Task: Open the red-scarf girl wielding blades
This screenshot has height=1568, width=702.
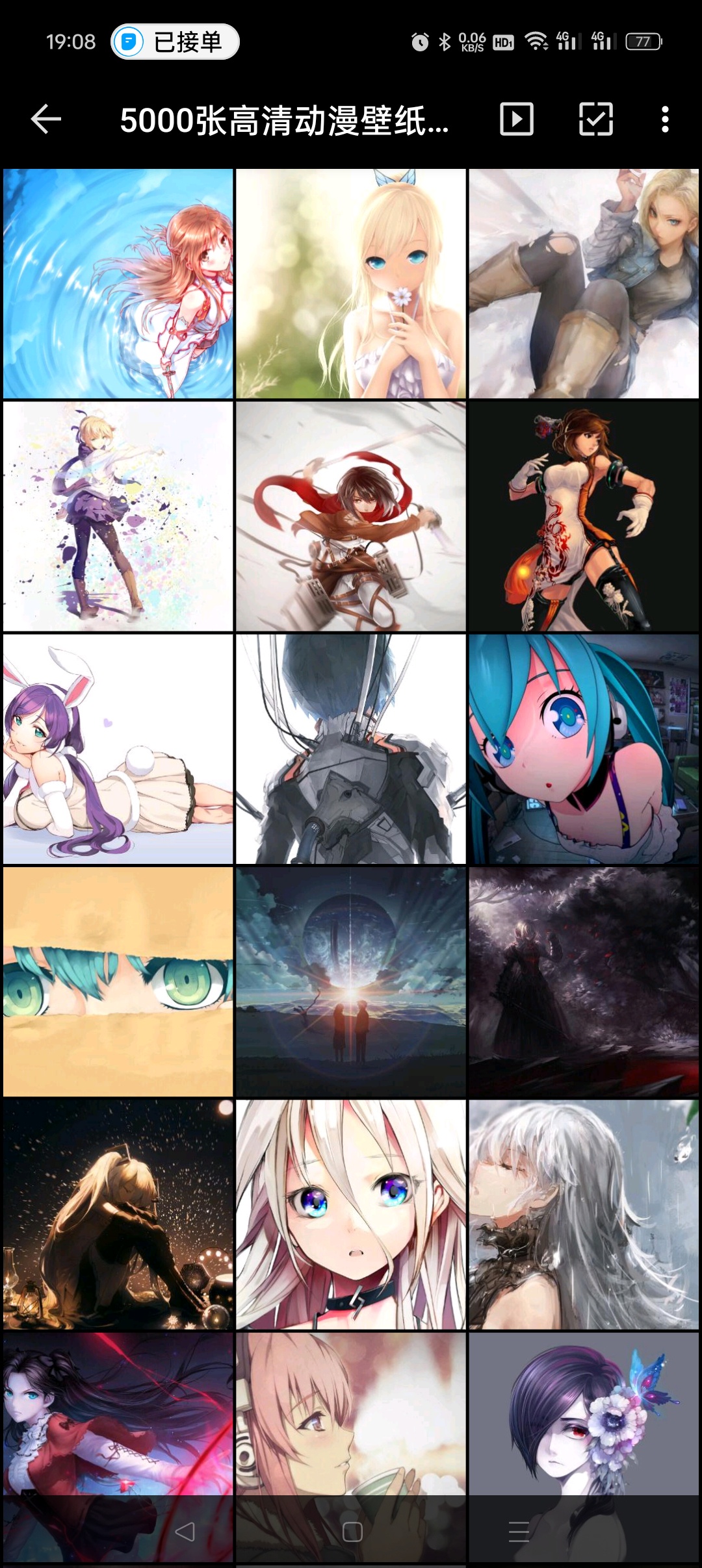Action: point(351,516)
